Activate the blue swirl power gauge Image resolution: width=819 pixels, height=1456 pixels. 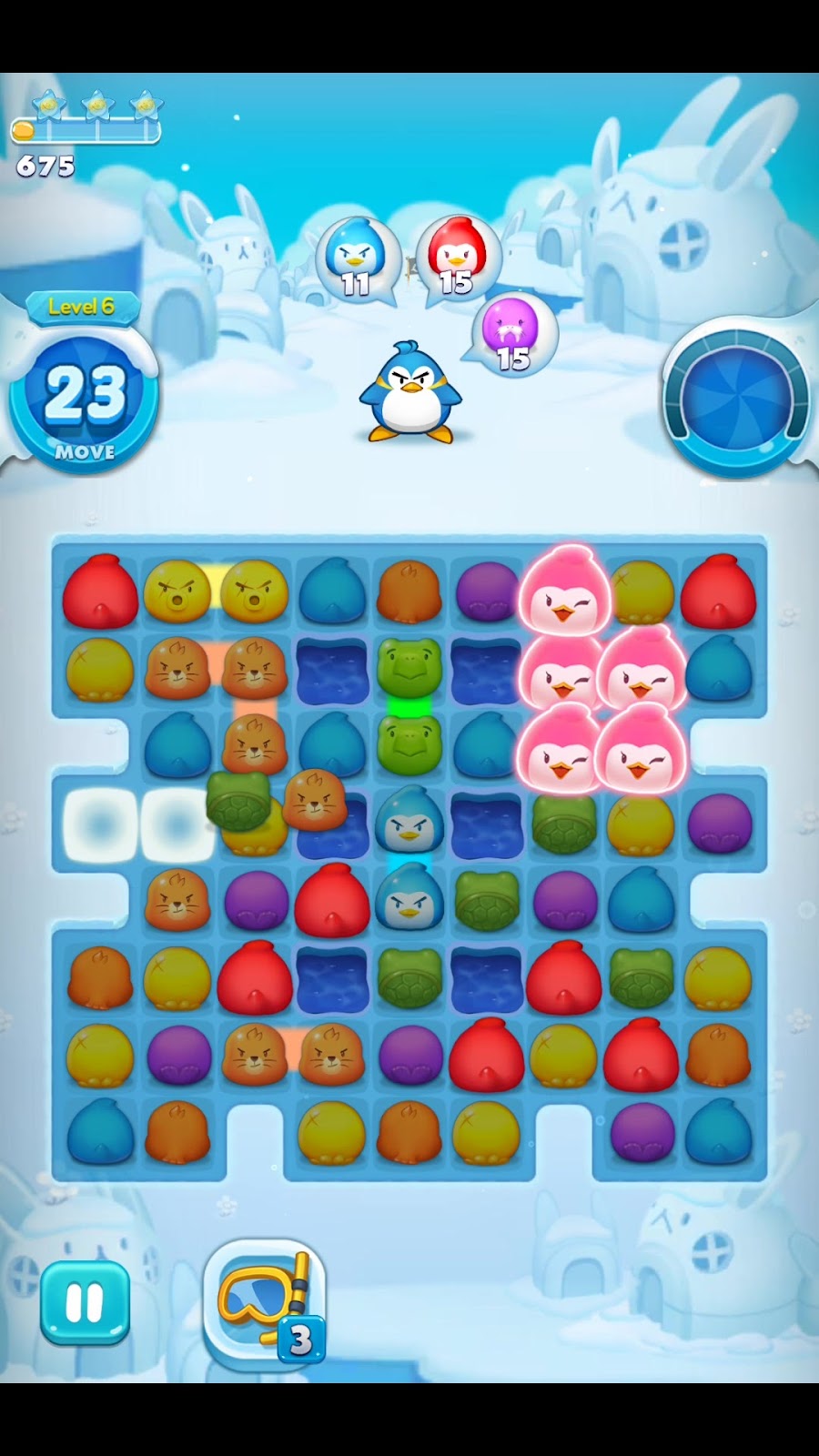[735, 399]
